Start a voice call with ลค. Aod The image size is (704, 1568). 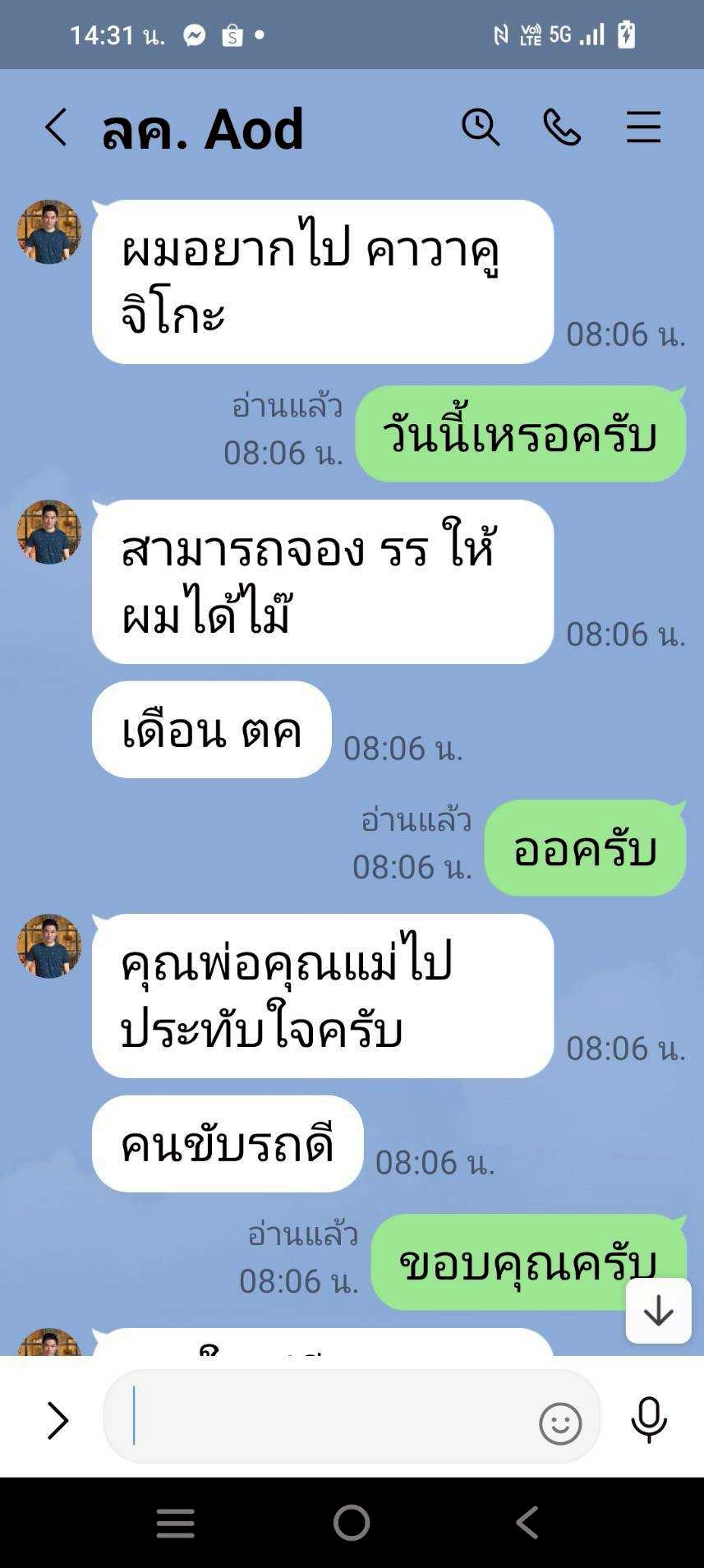point(562,128)
